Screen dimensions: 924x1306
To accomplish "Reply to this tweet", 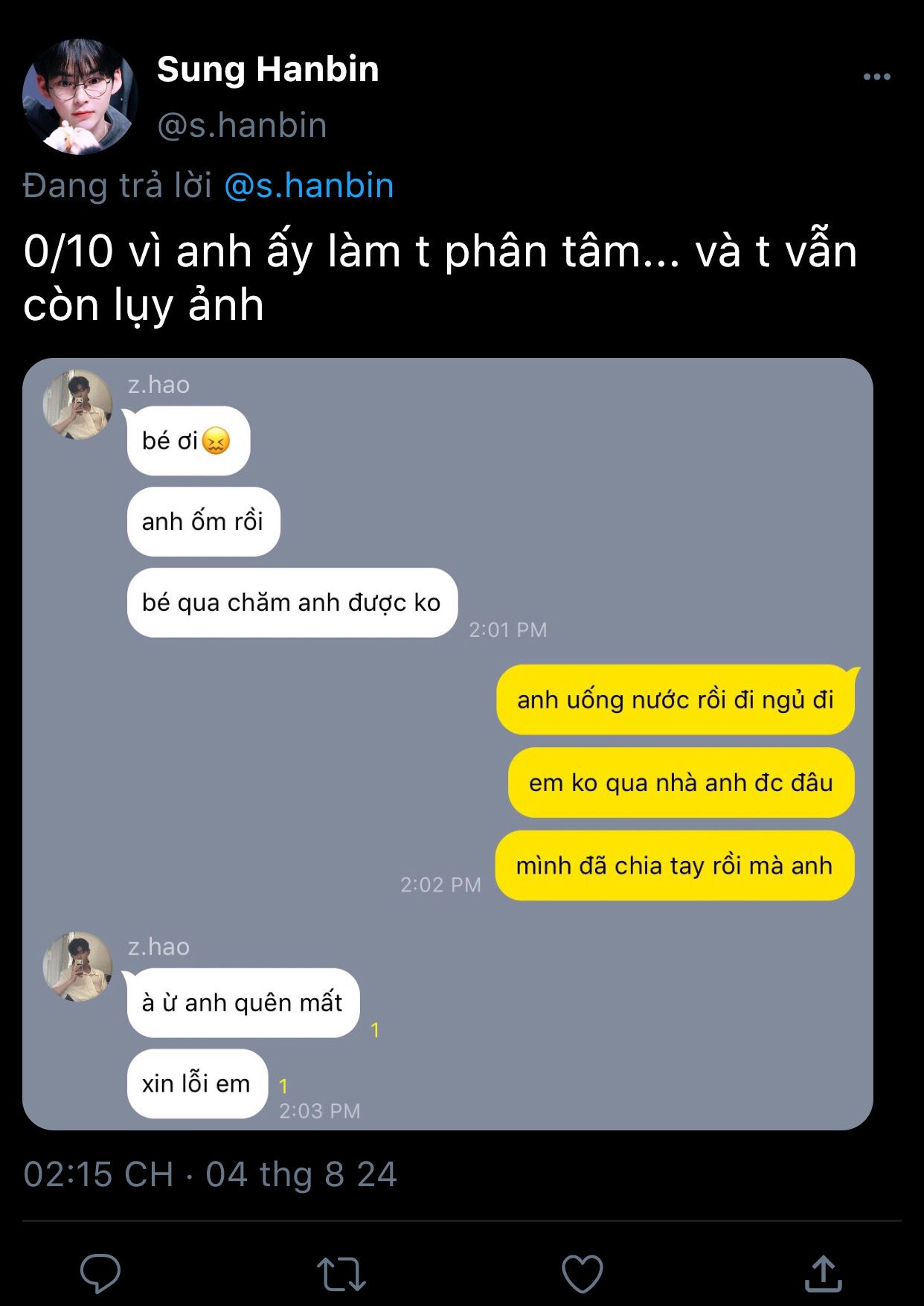I will coord(100,1273).
